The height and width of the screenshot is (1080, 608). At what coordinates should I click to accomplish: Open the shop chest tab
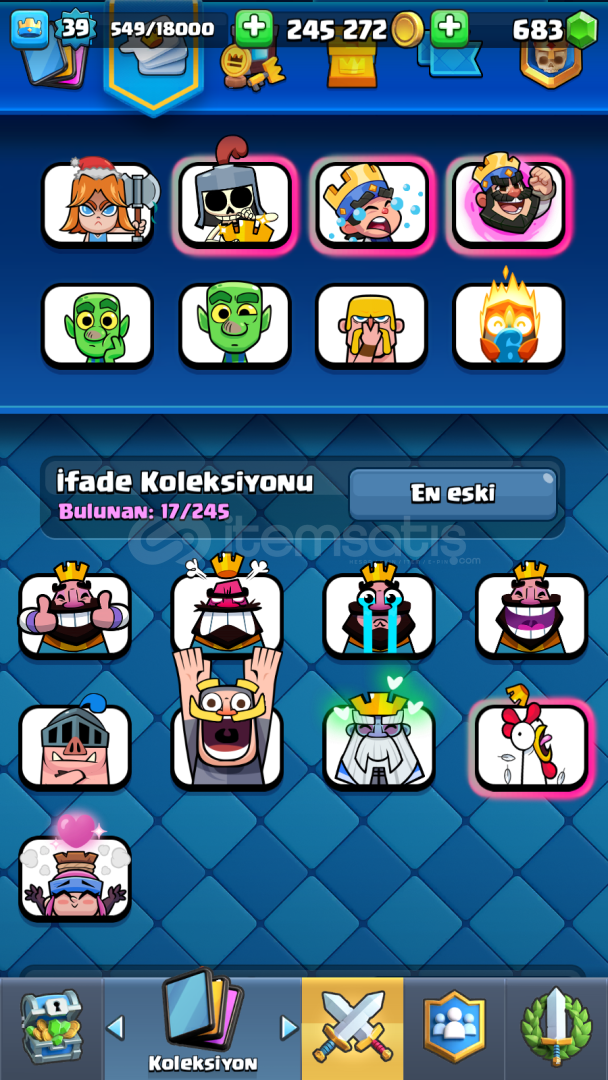click(50, 1029)
